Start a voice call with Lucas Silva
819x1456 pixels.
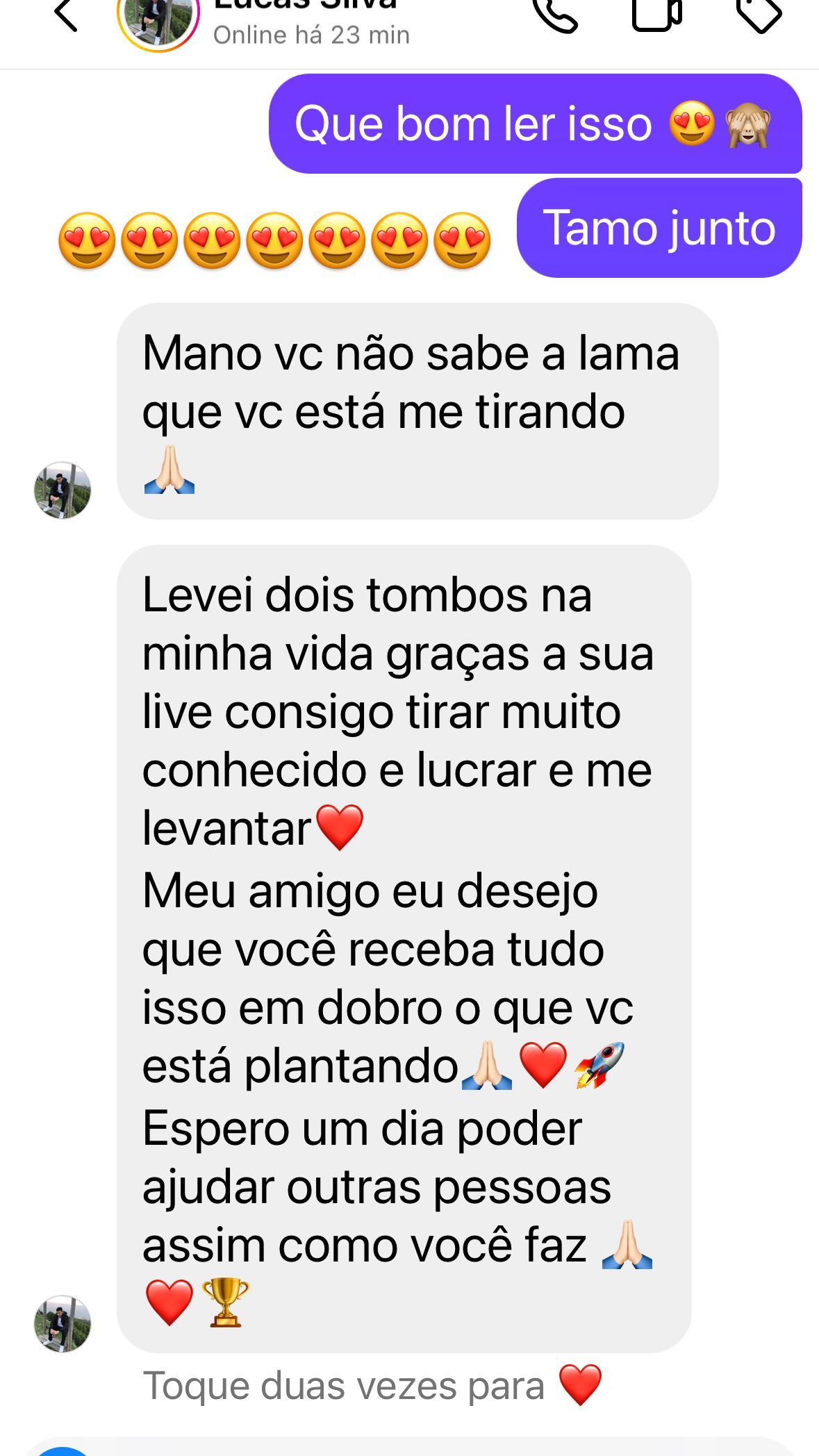[x=555, y=14]
